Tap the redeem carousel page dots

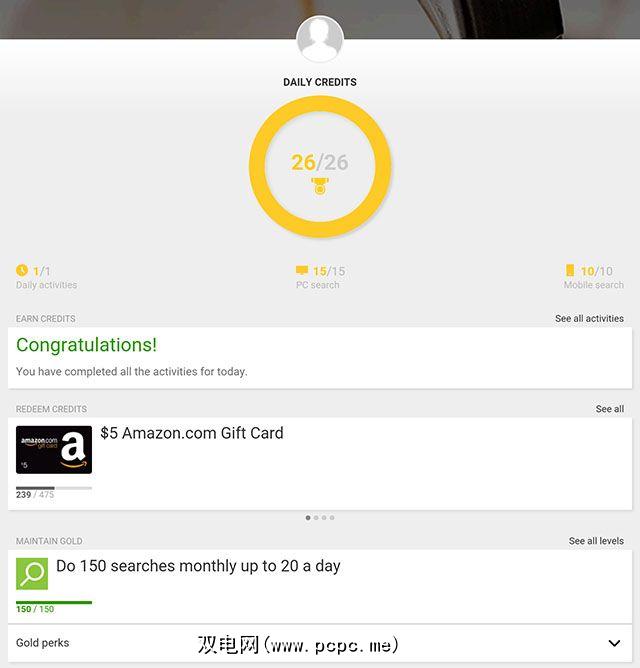[x=320, y=518]
